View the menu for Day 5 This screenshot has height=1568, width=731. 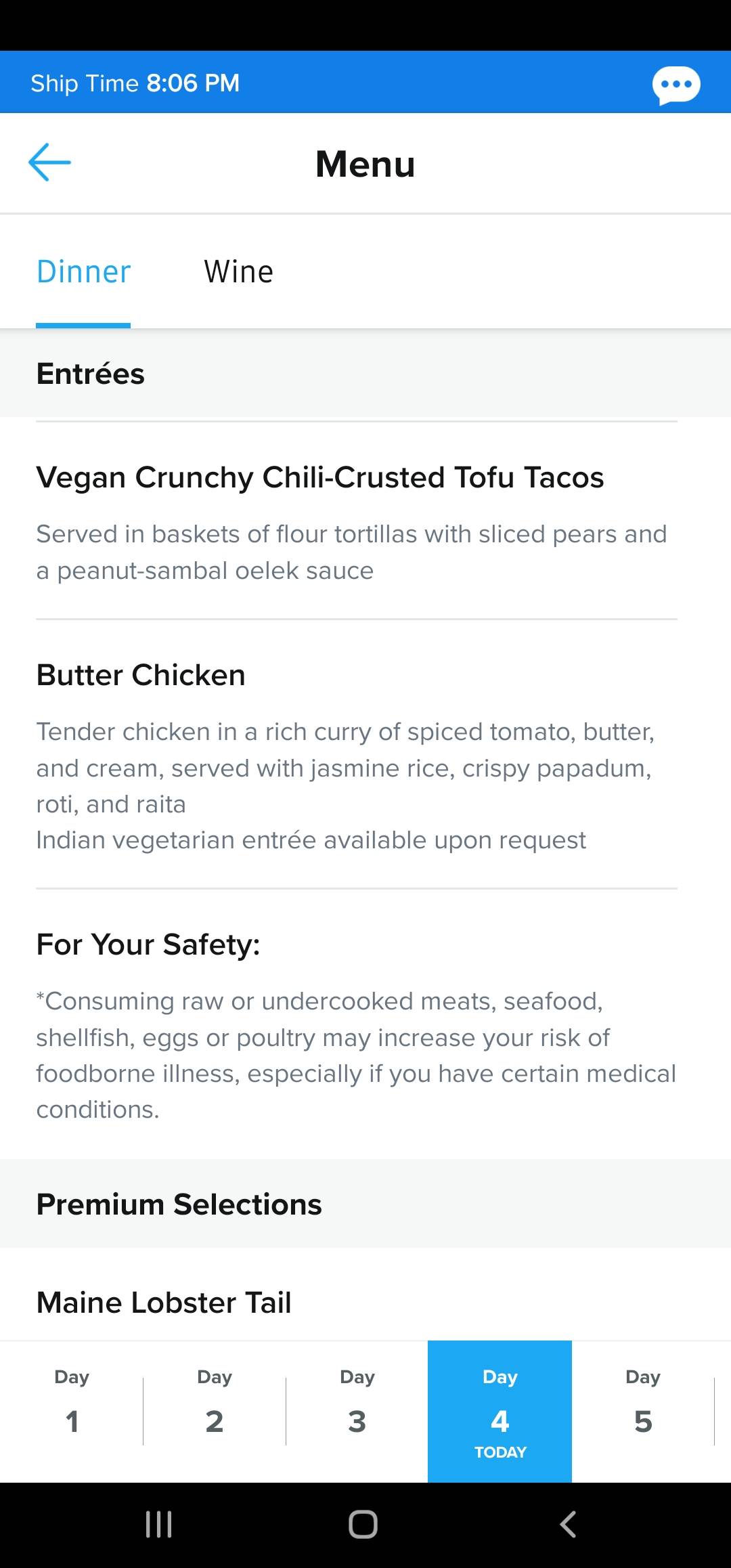coord(643,1411)
